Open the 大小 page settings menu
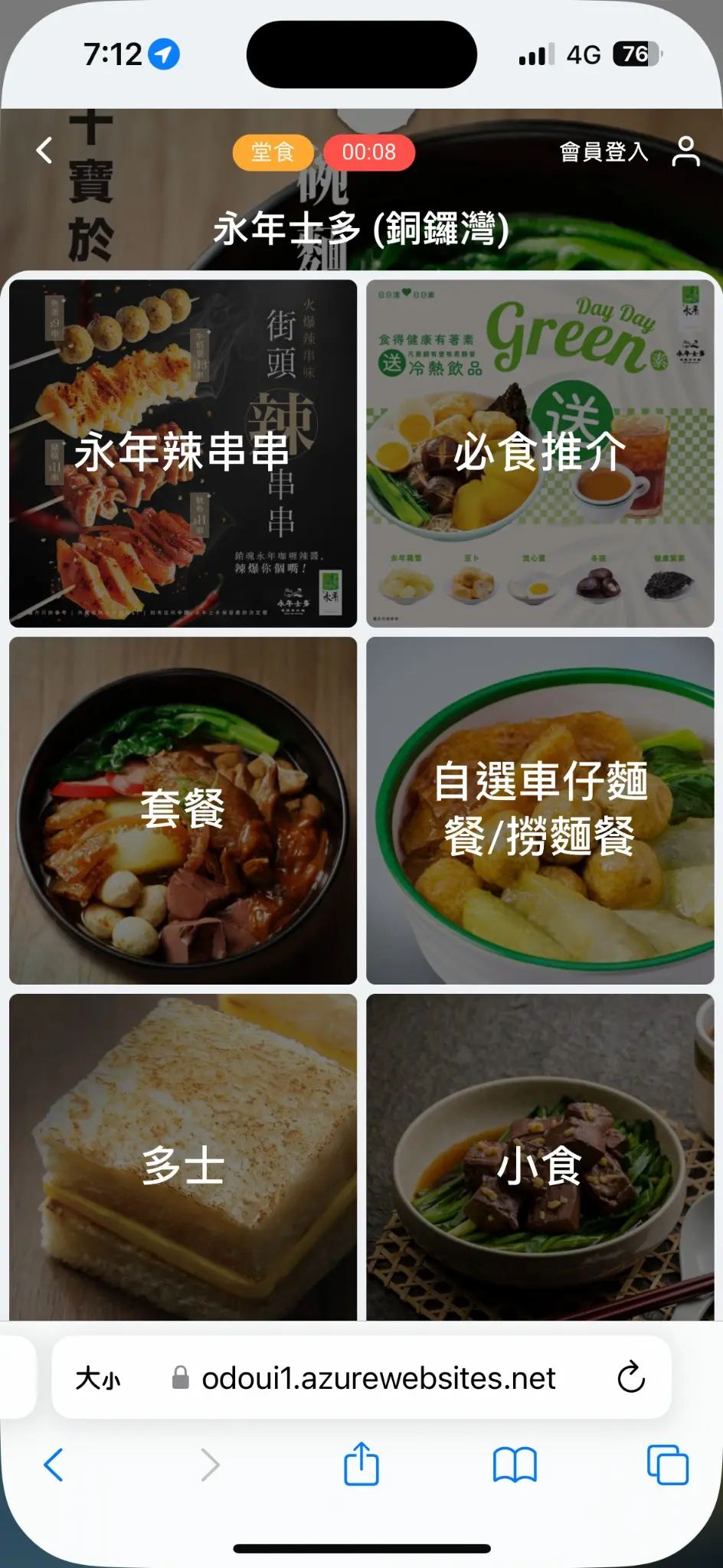The image size is (723, 1568). pyautogui.click(x=98, y=1379)
